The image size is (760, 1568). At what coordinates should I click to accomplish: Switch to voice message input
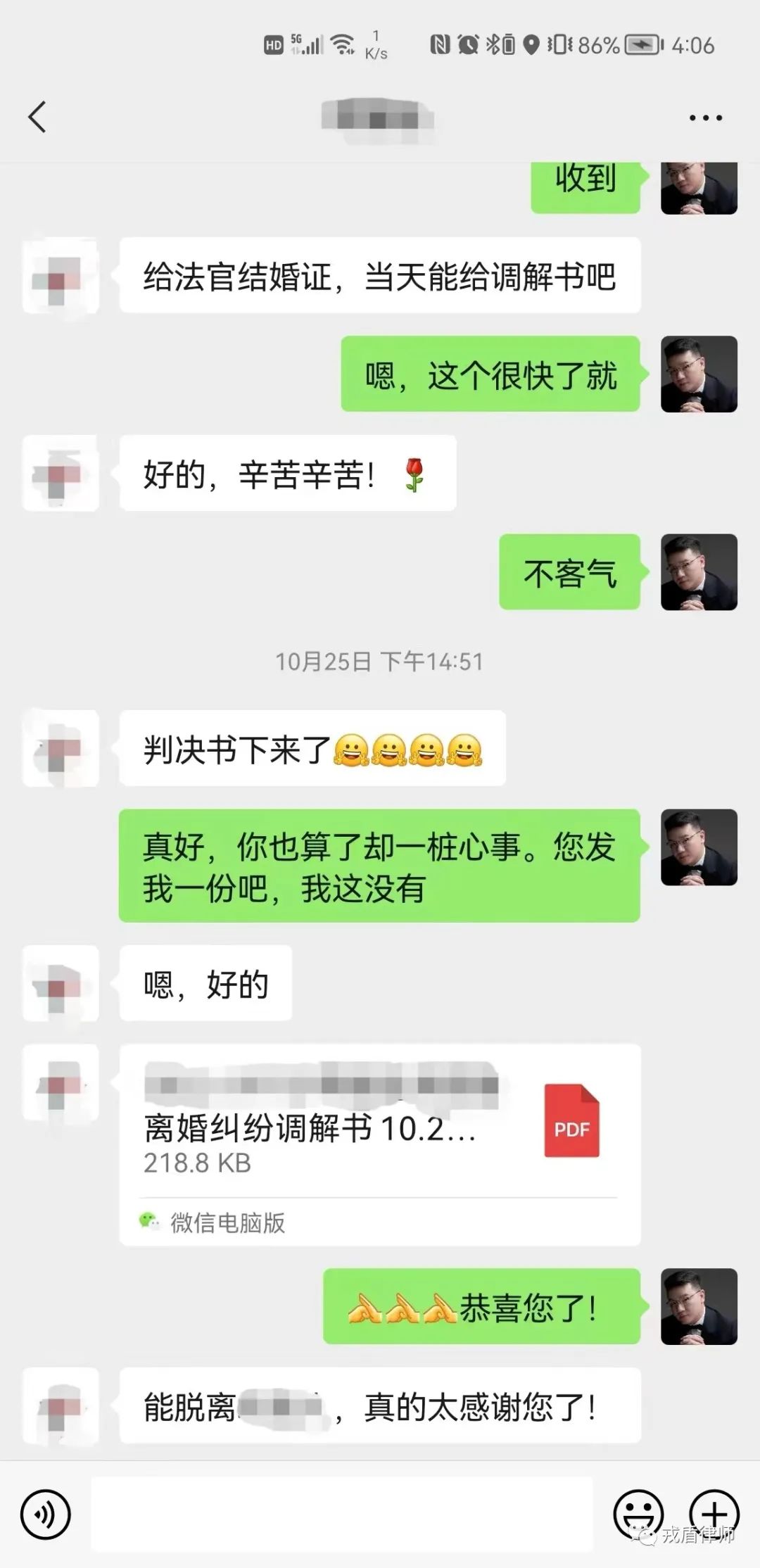coord(46,1513)
